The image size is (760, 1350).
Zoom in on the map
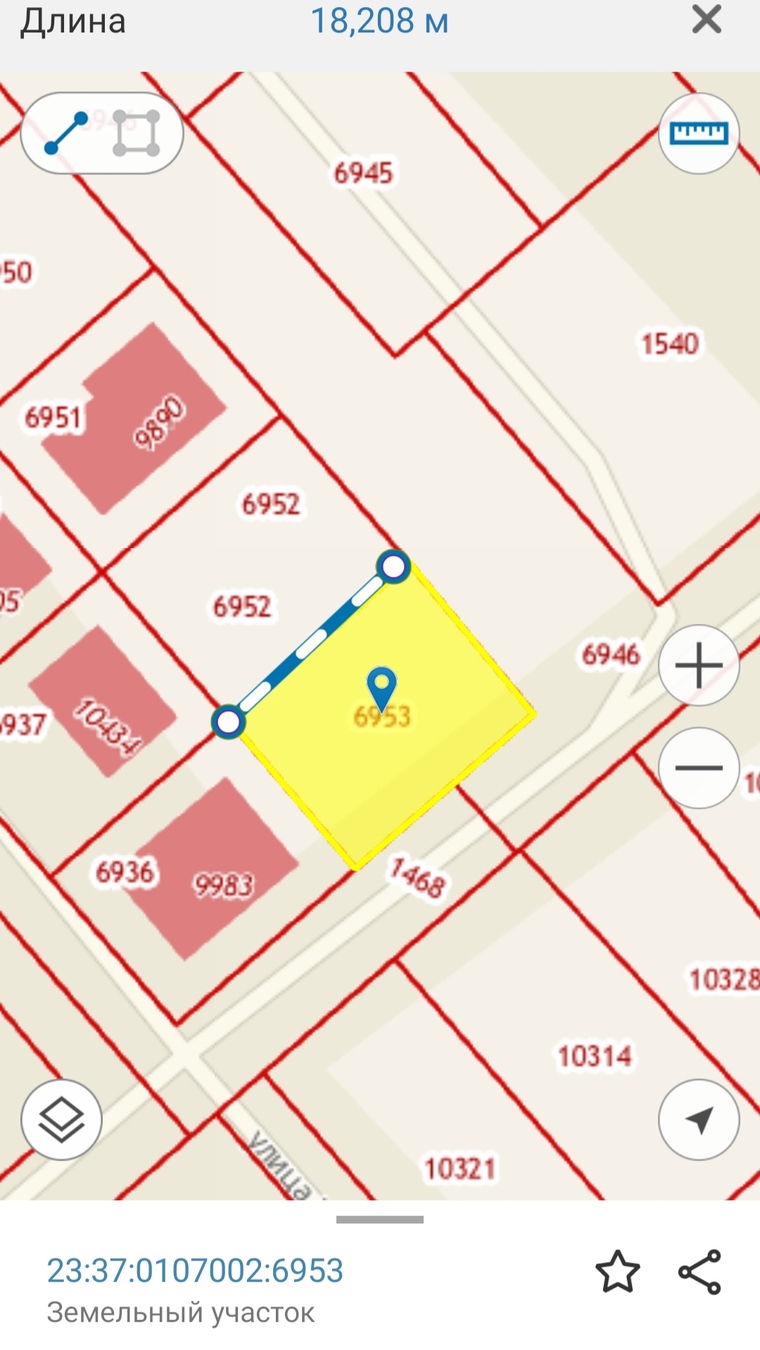[698, 666]
